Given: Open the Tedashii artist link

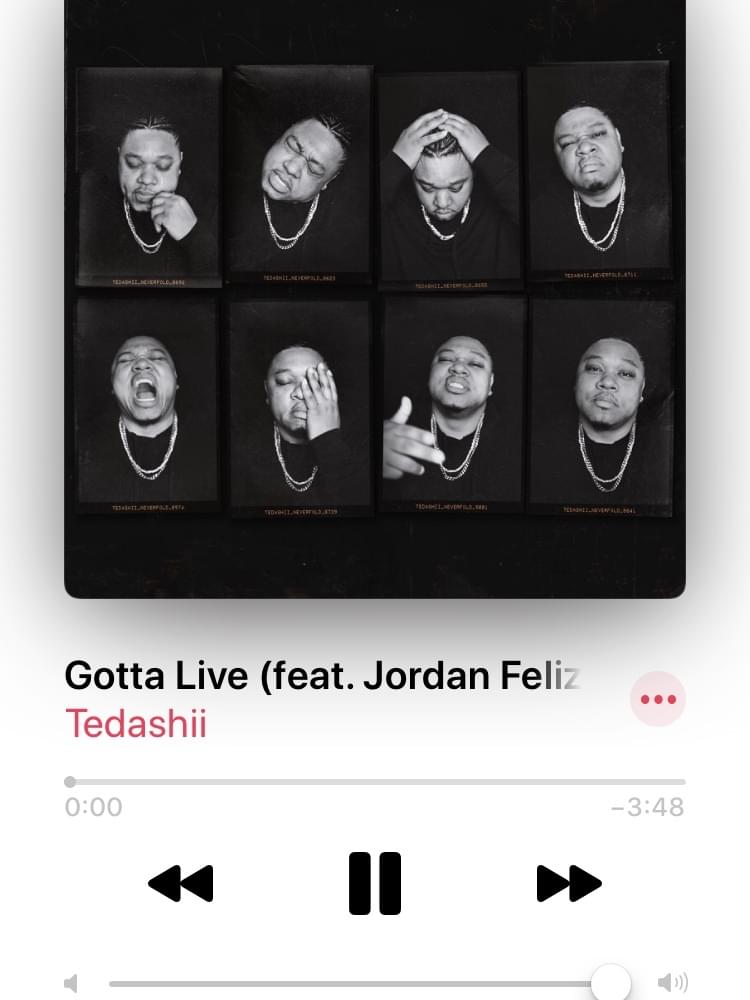Looking at the screenshot, I should (x=136, y=723).
